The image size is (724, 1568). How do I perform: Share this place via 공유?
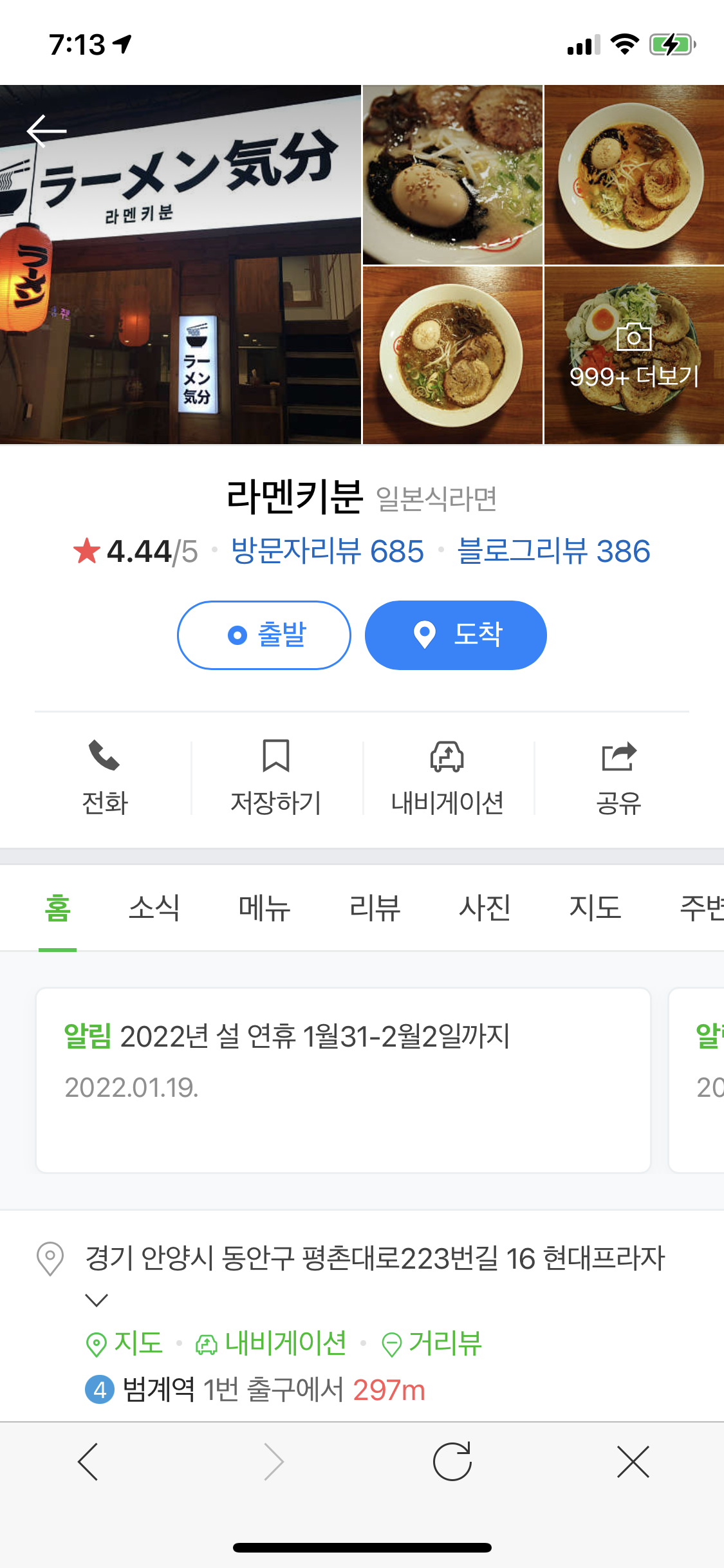tap(618, 776)
